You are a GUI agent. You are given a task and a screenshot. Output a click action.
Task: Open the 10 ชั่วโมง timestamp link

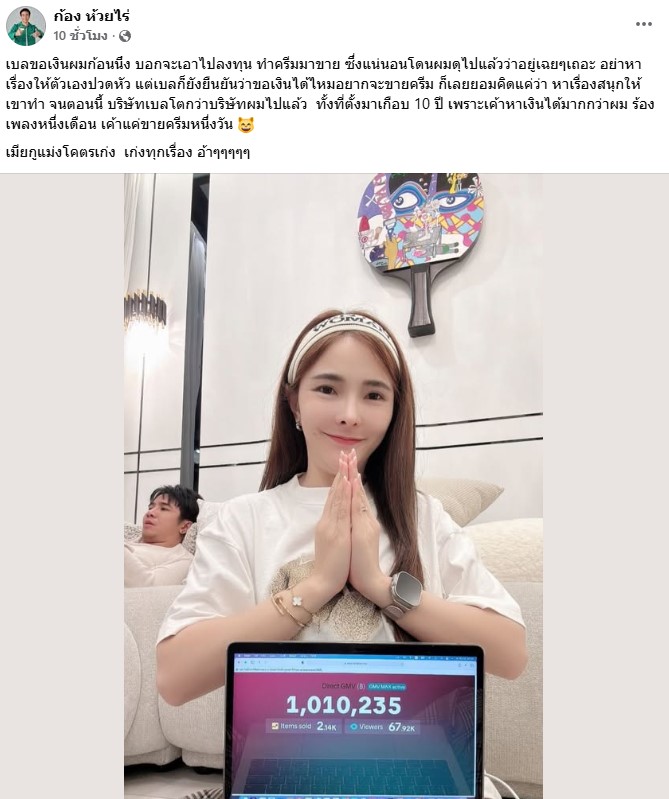[80, 36]
